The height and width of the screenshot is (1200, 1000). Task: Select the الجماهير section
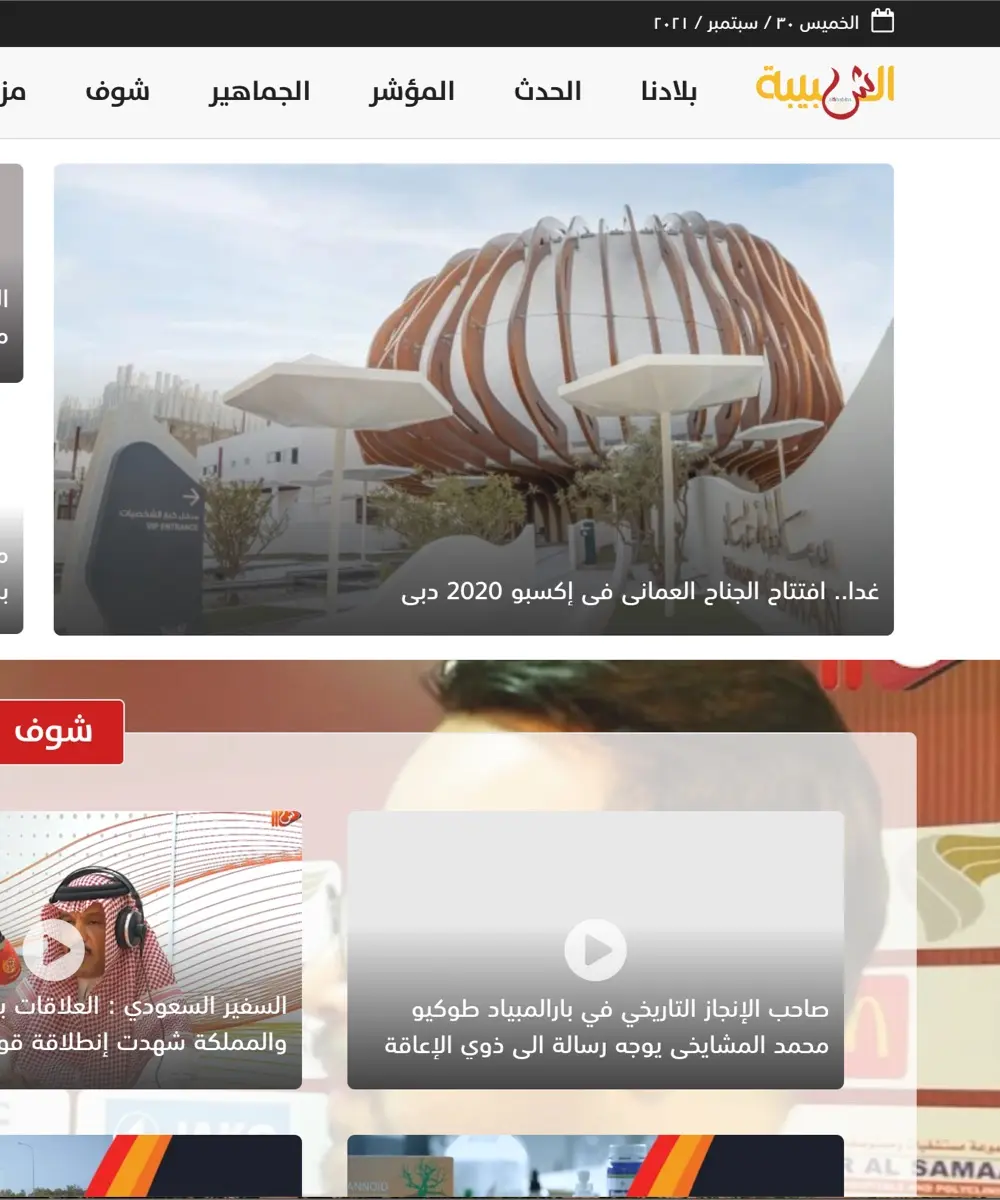click(259, 92)
